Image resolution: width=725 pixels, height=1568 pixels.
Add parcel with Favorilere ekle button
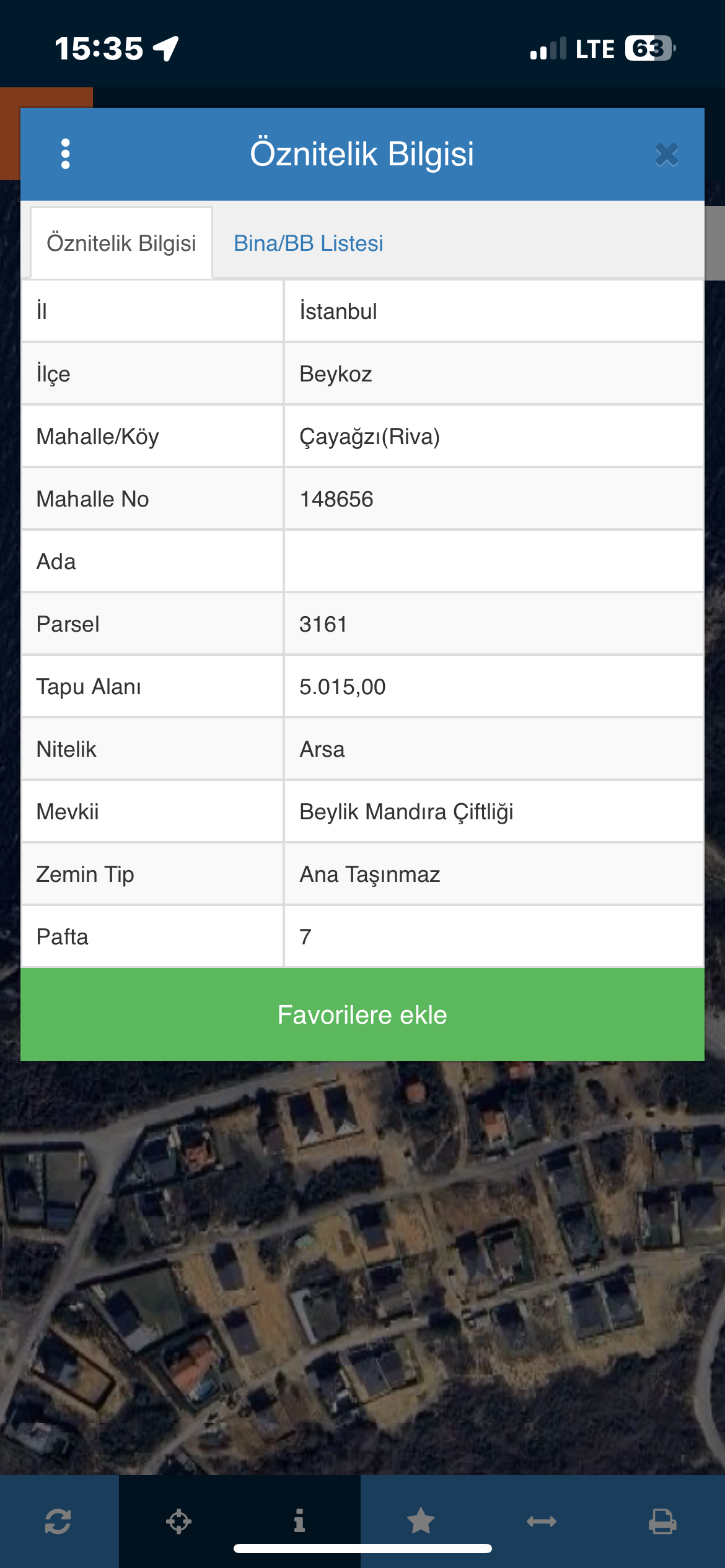(362, 1014)
